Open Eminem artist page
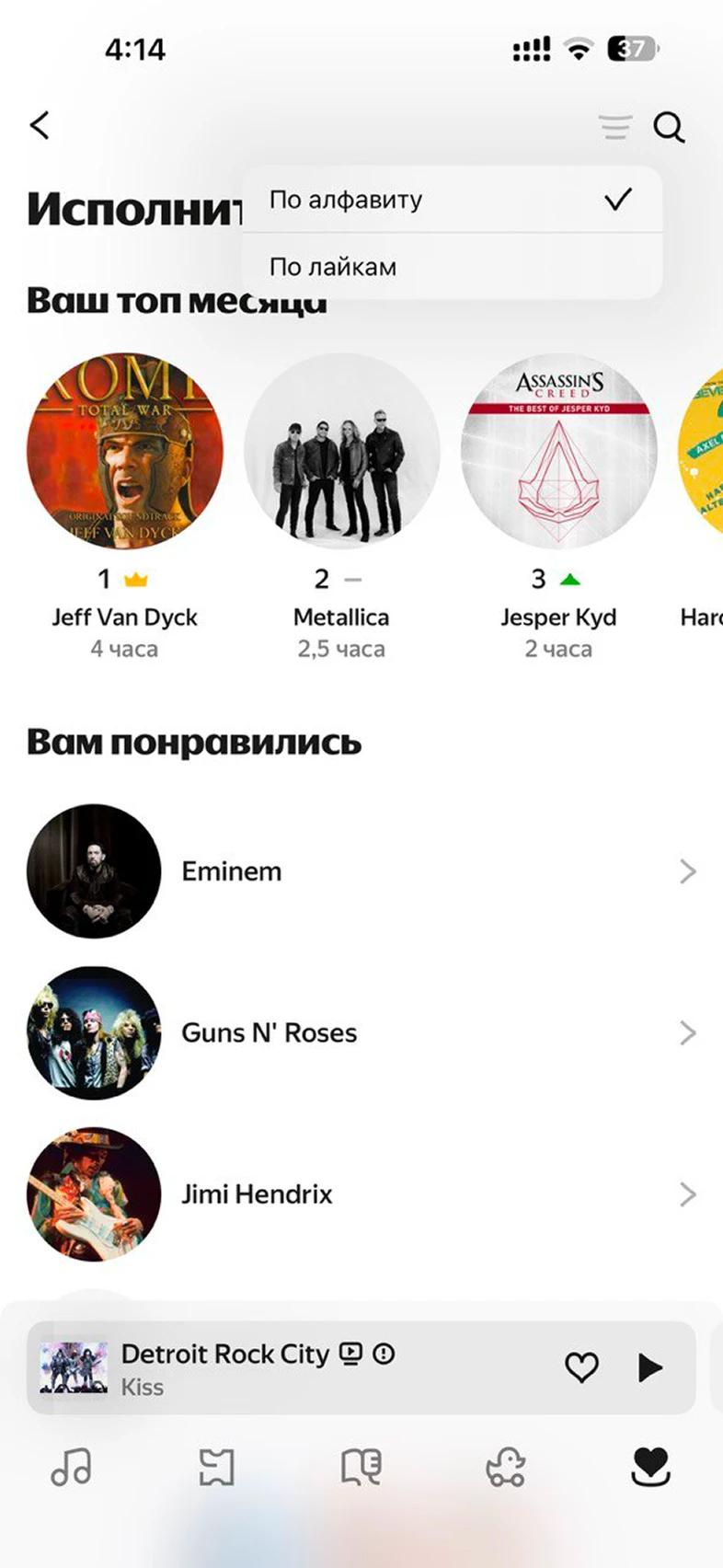The width and height of the screenshot is (723, 1568). coord(361,871)
